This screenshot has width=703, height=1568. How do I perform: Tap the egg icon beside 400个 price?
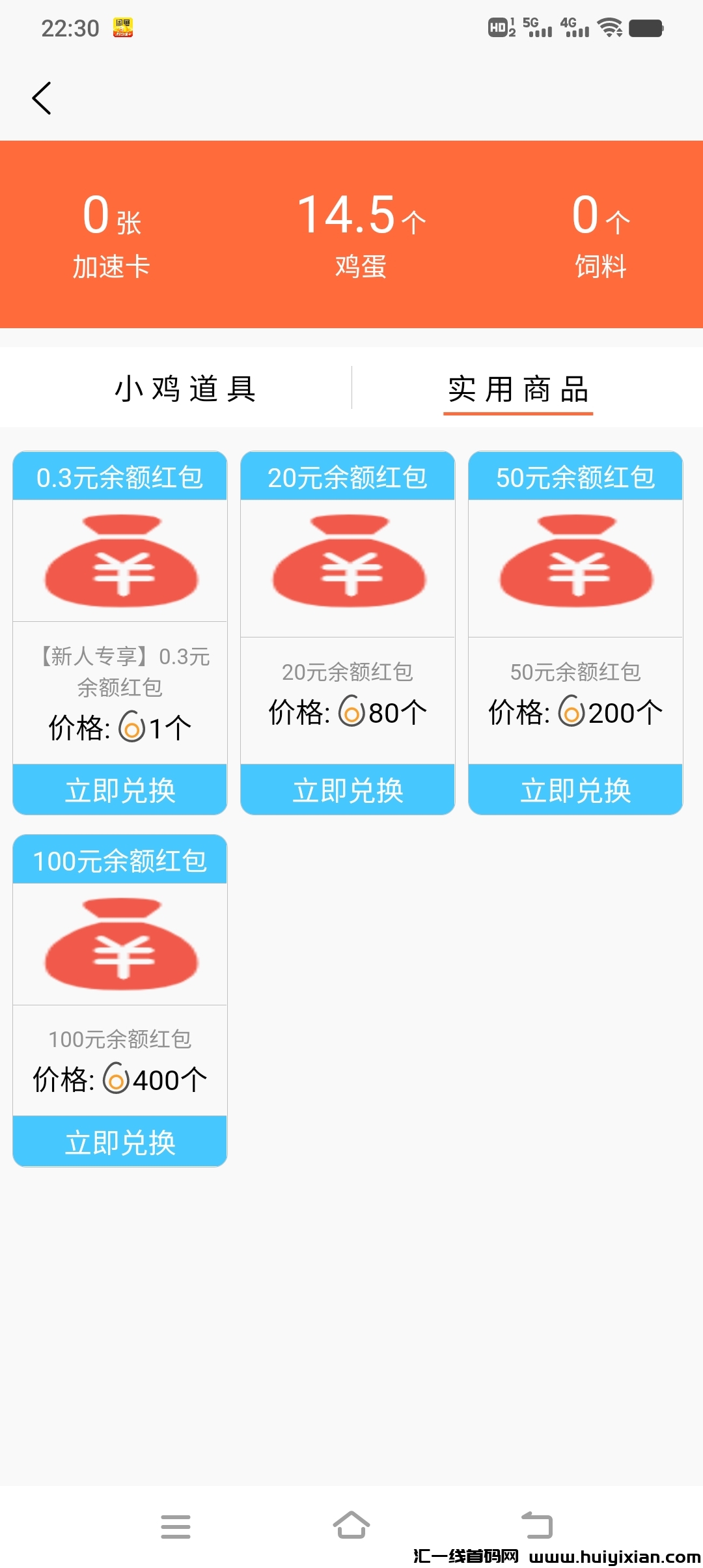[x=117, y=1079]
